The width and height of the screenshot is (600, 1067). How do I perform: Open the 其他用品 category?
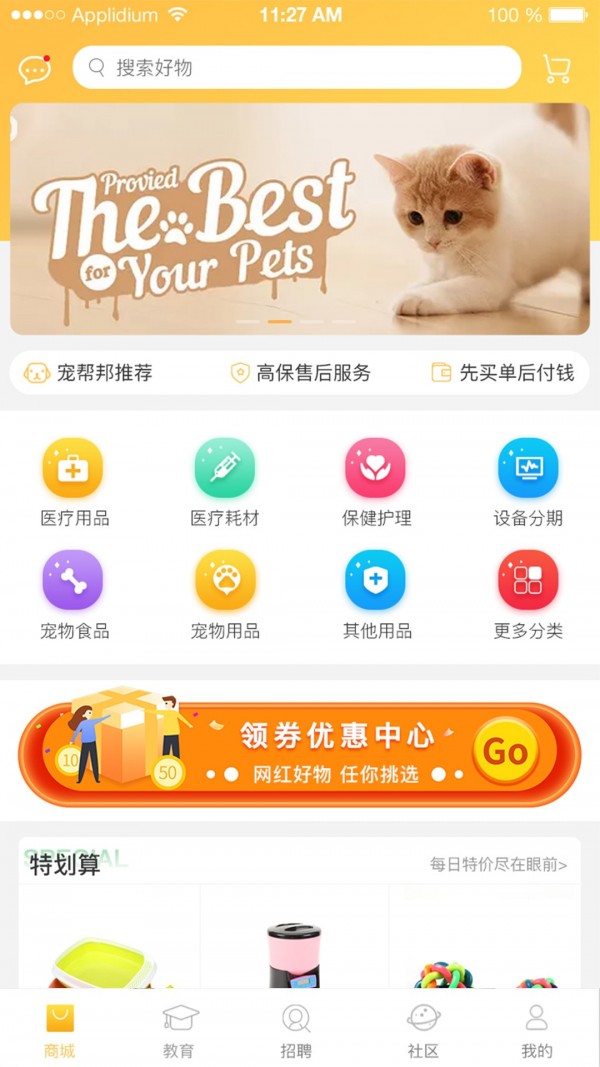click(376, 594)
